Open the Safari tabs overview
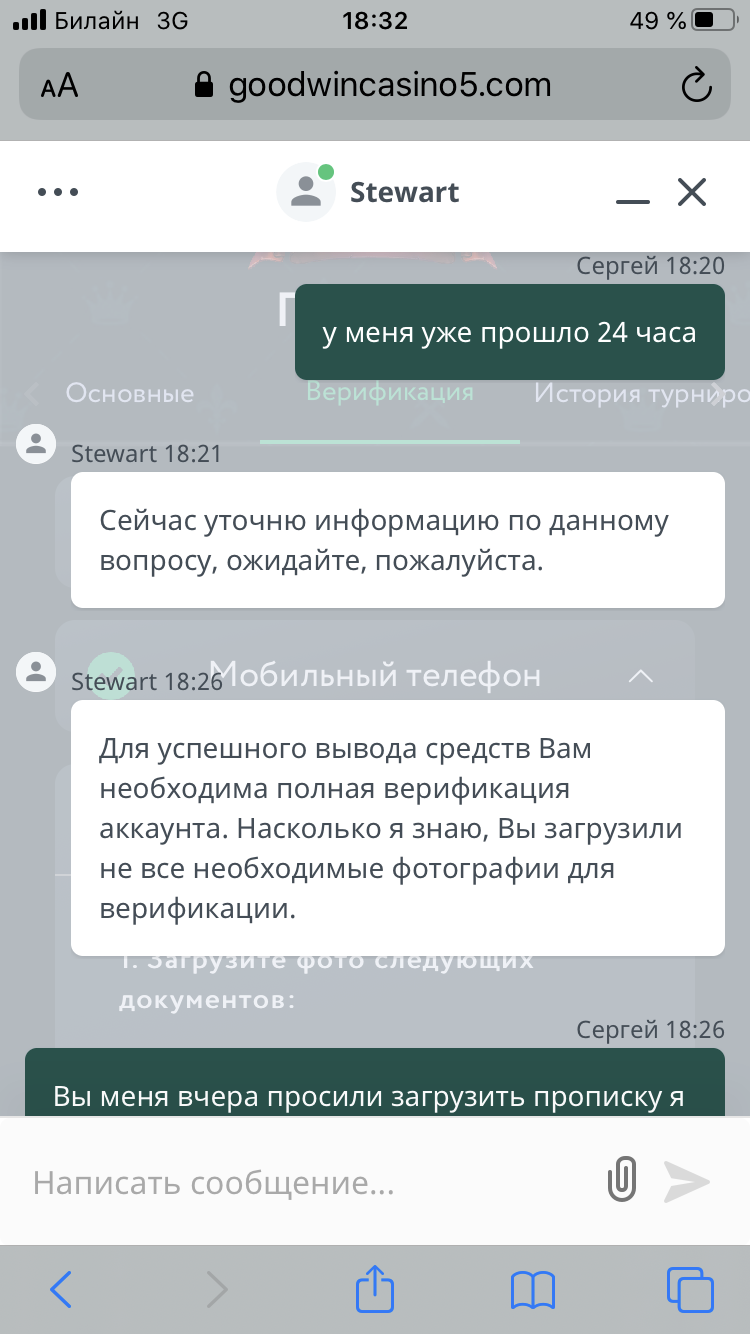This screenshot has height=1334, width=750. pos(690,1289)
